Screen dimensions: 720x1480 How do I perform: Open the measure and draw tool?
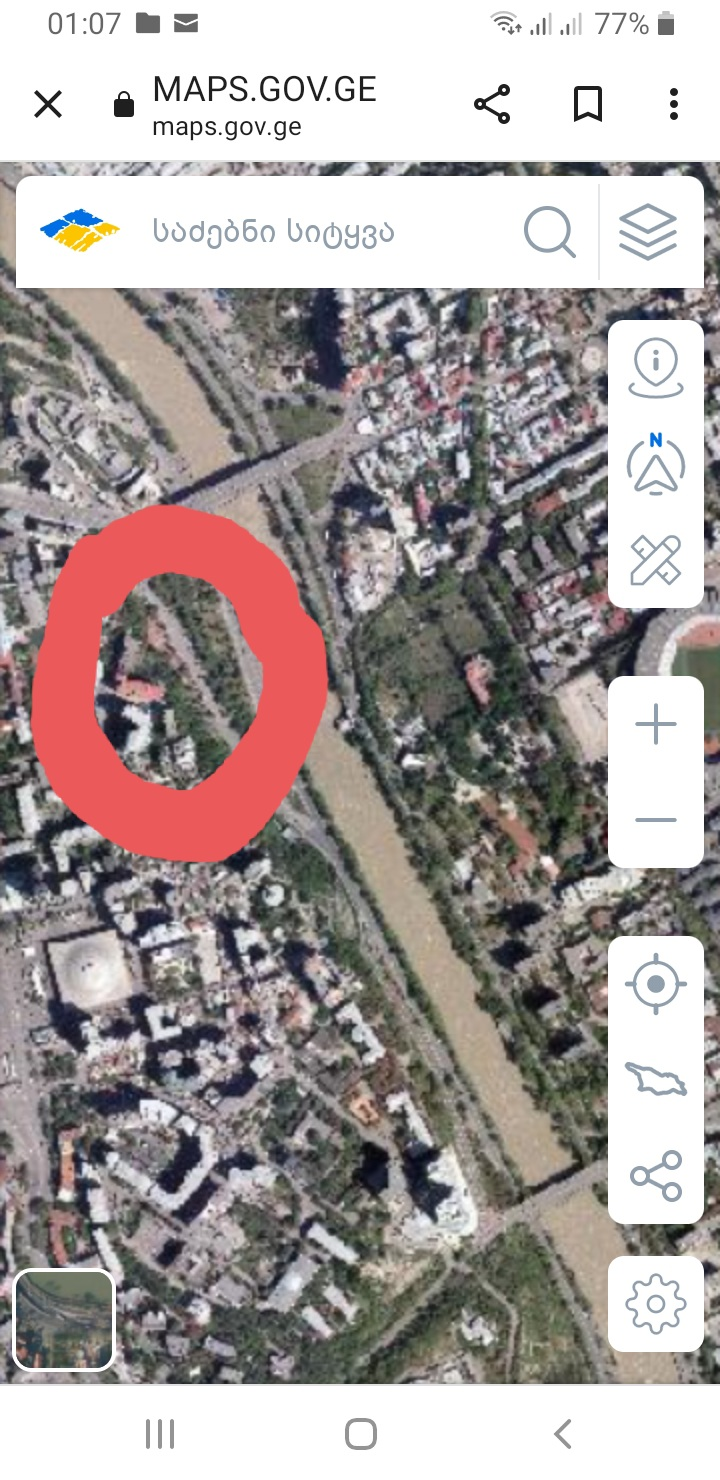[x=656, y=560]
